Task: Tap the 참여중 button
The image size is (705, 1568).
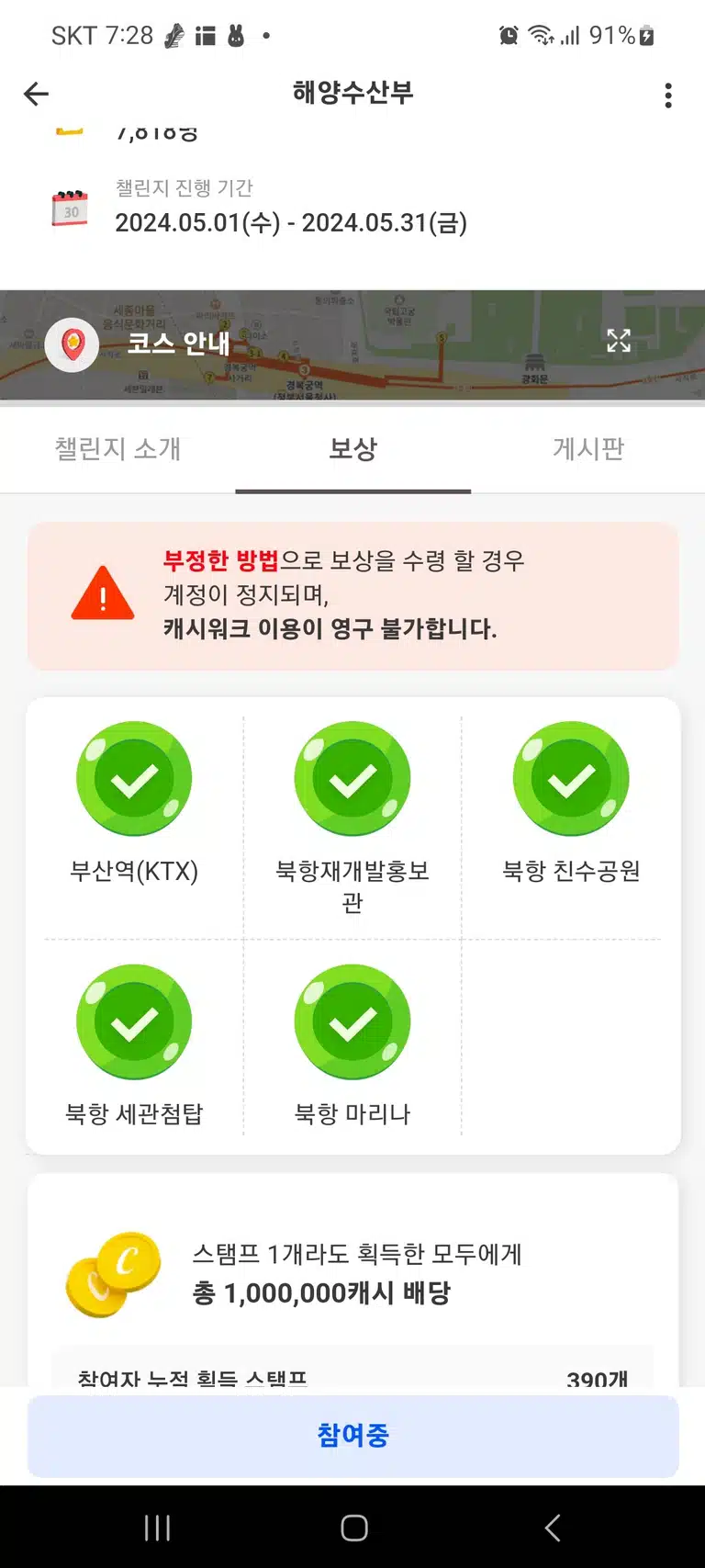Action: click(x=353, y=1436)
